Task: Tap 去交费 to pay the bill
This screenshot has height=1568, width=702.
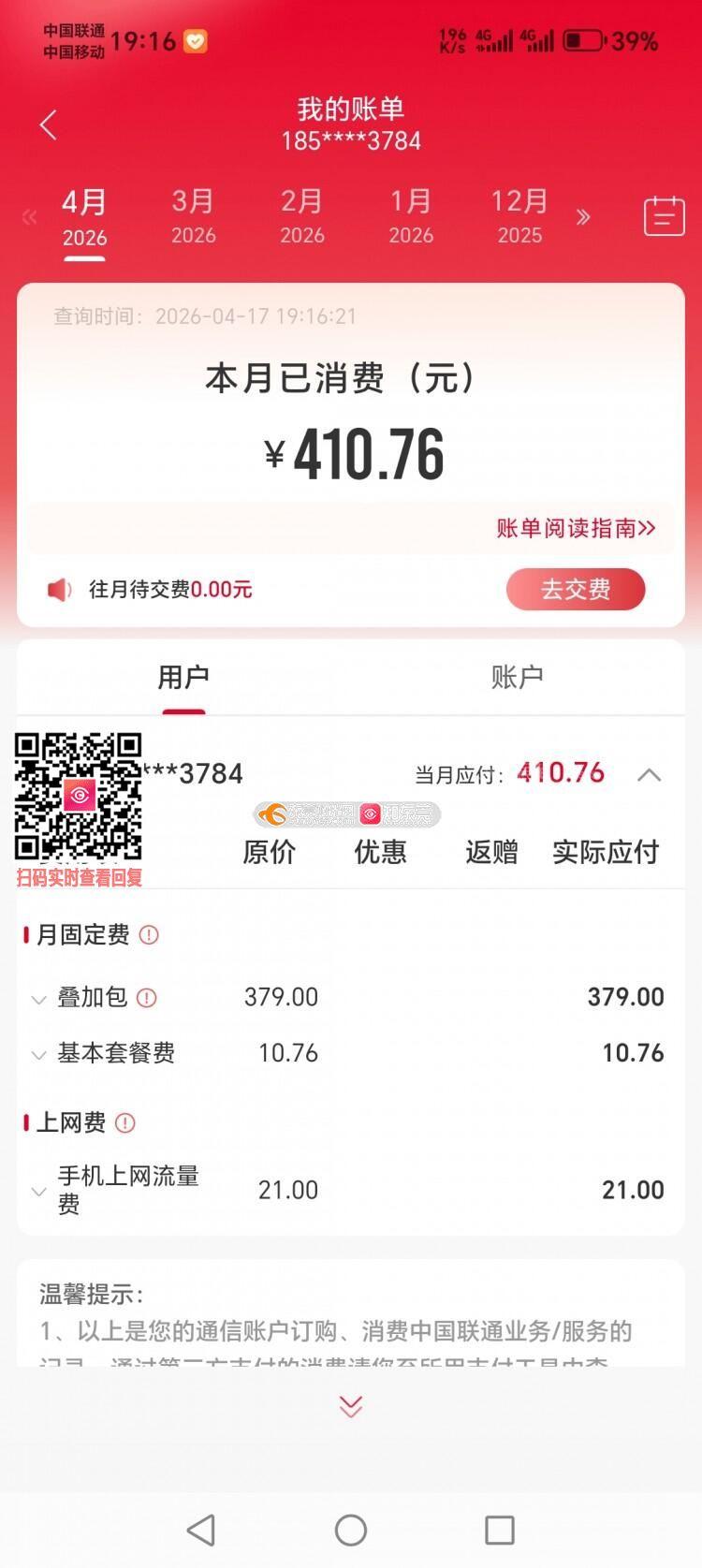Action: coord(576,590)
